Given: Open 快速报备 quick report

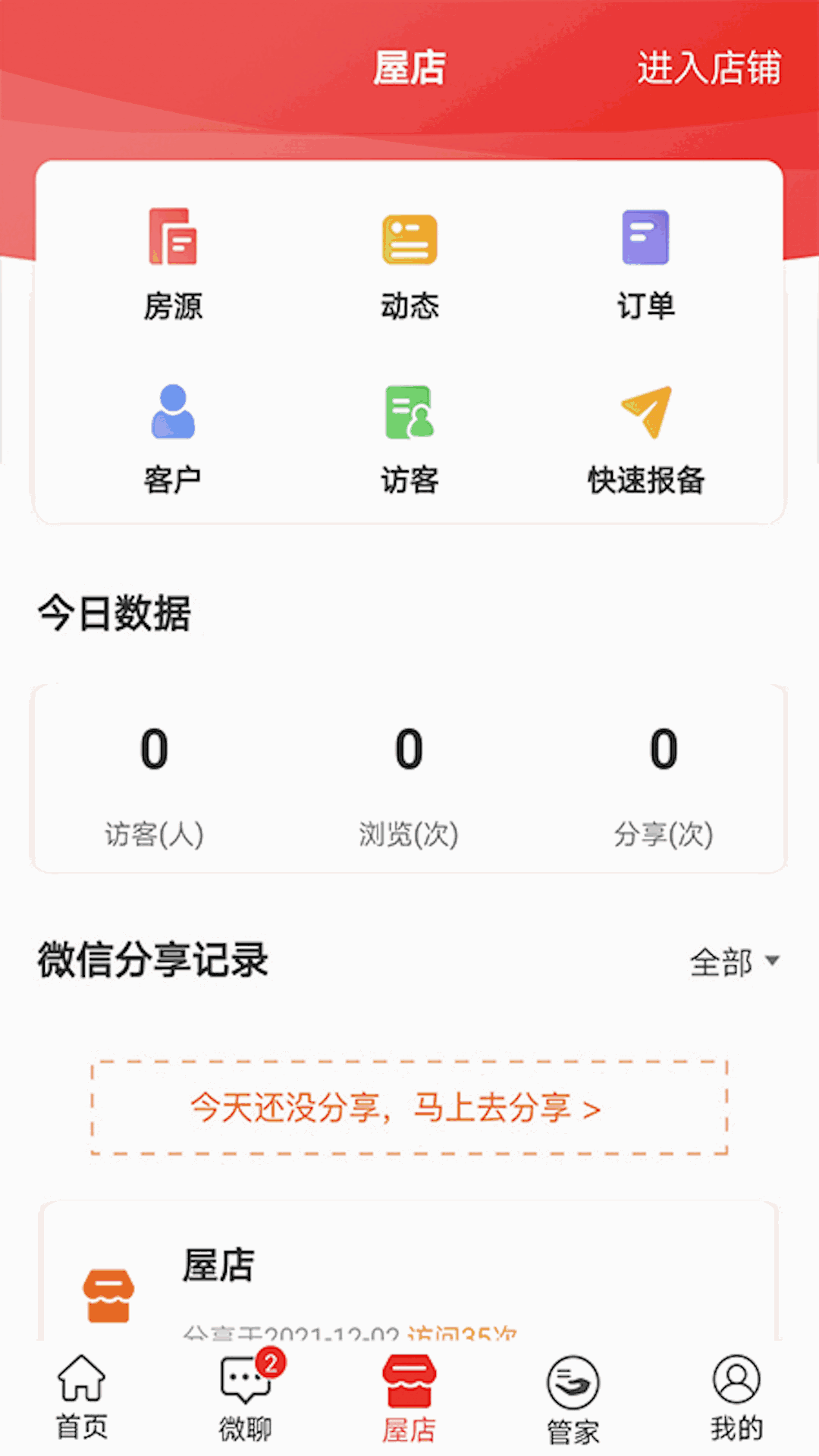Looking at the screenshot, I should 646,439.
